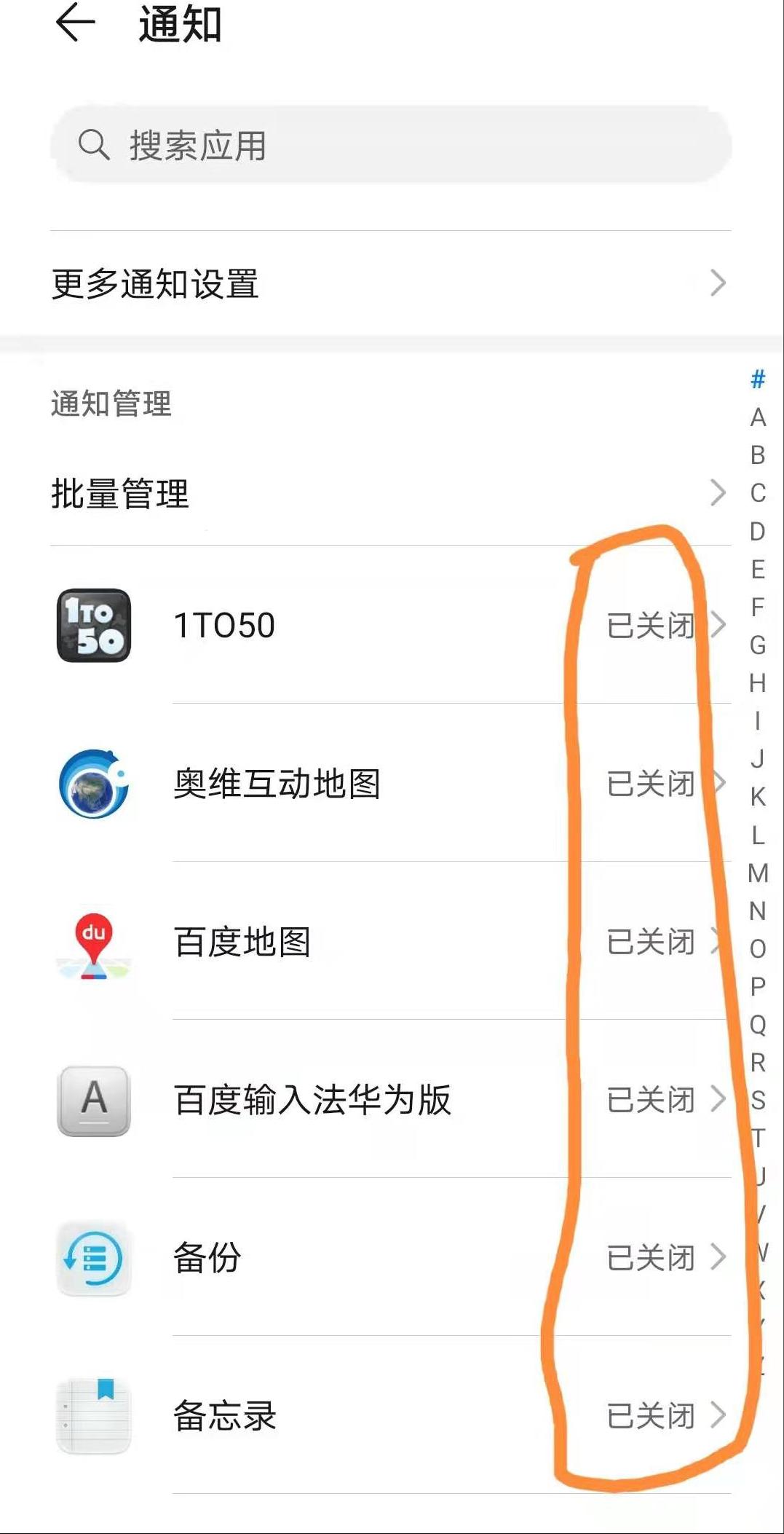
Task: Click the 百度地图 red pin icon
Action: click(x=93, y=943)
